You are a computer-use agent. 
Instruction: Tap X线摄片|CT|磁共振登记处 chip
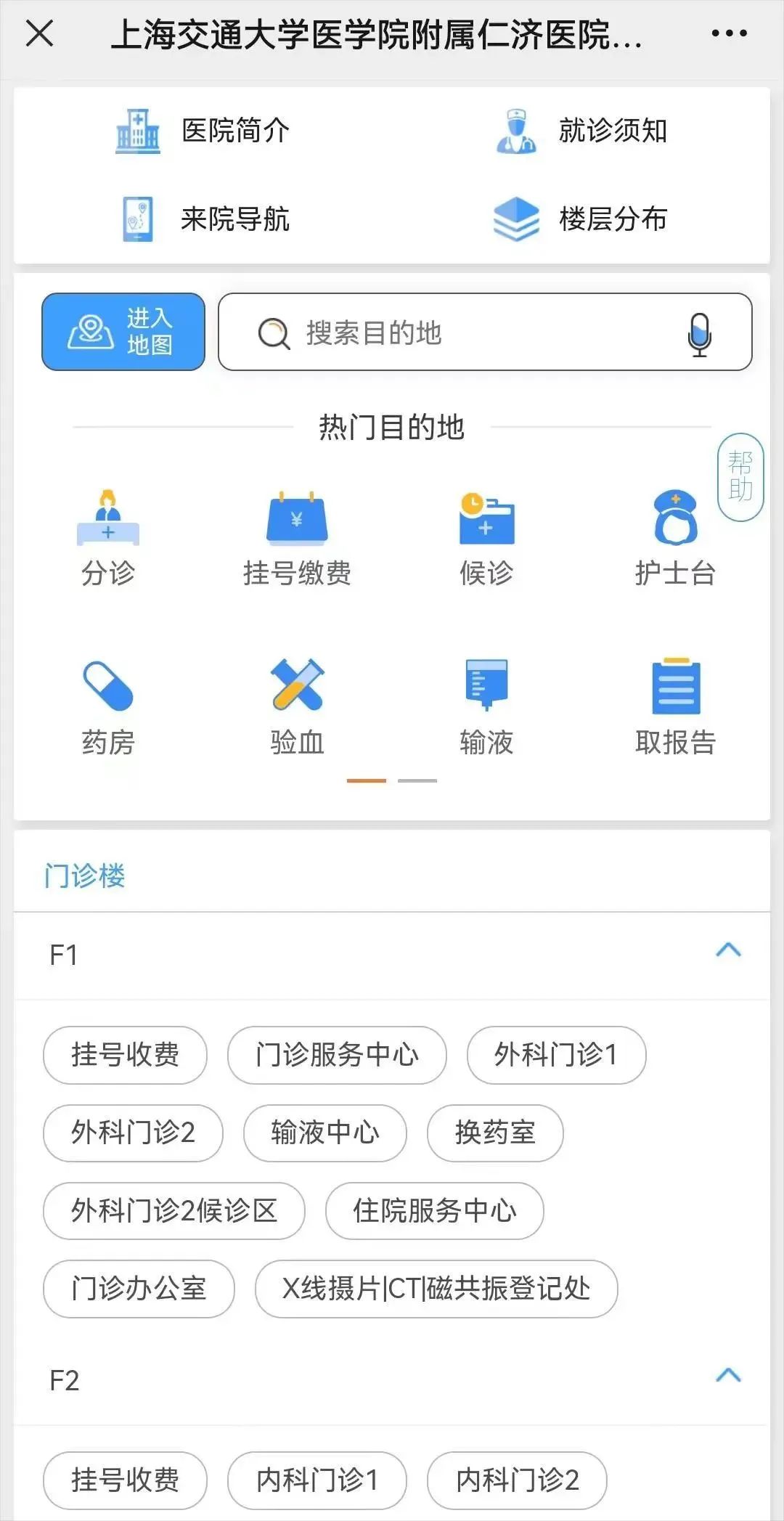coord(436,1289)
